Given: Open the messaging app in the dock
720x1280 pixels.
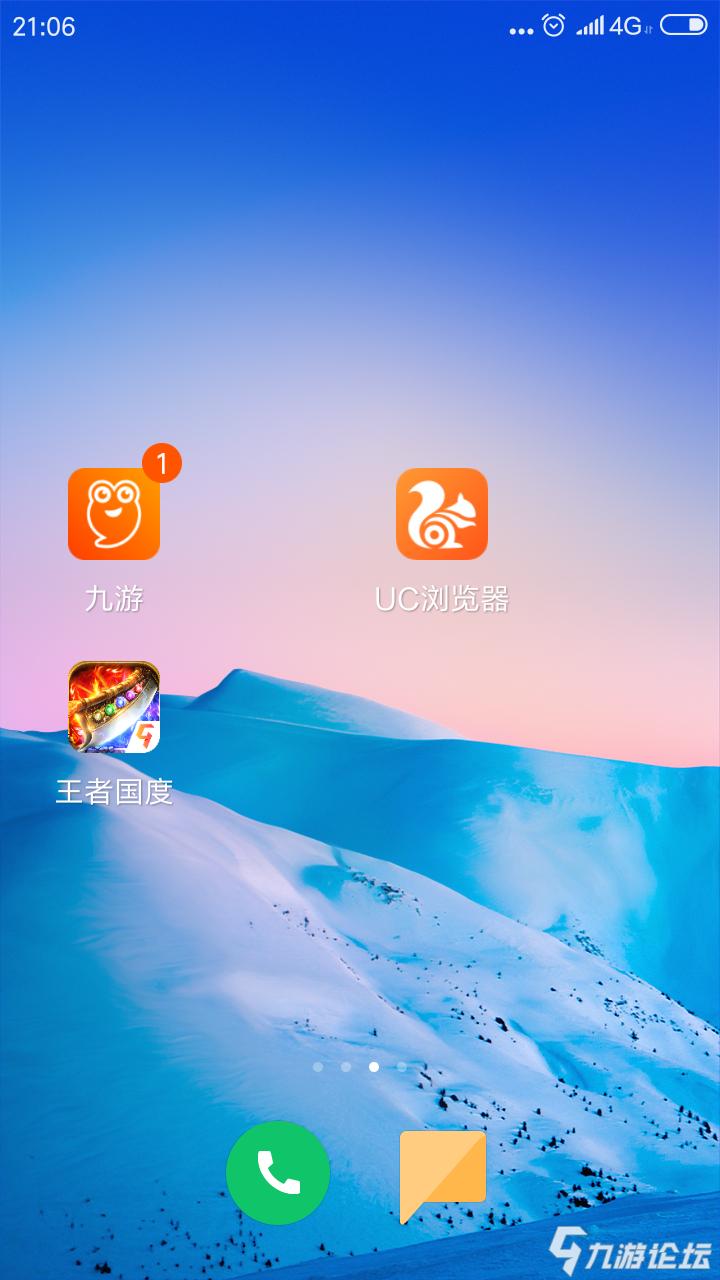Looking at the screenshot, I should click(x=442, y=1174).
